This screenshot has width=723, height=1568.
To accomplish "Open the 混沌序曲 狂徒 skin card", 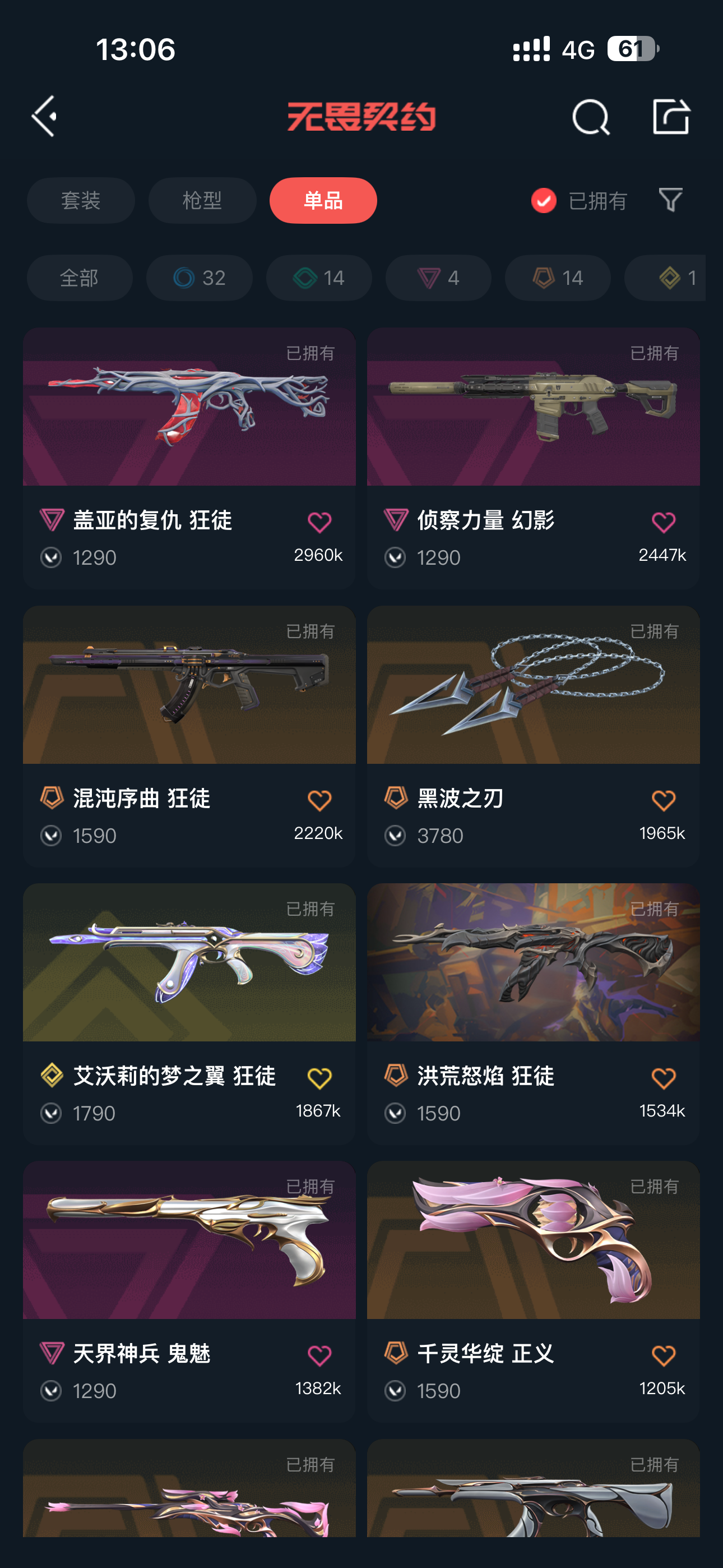I will tap(189, 736).
